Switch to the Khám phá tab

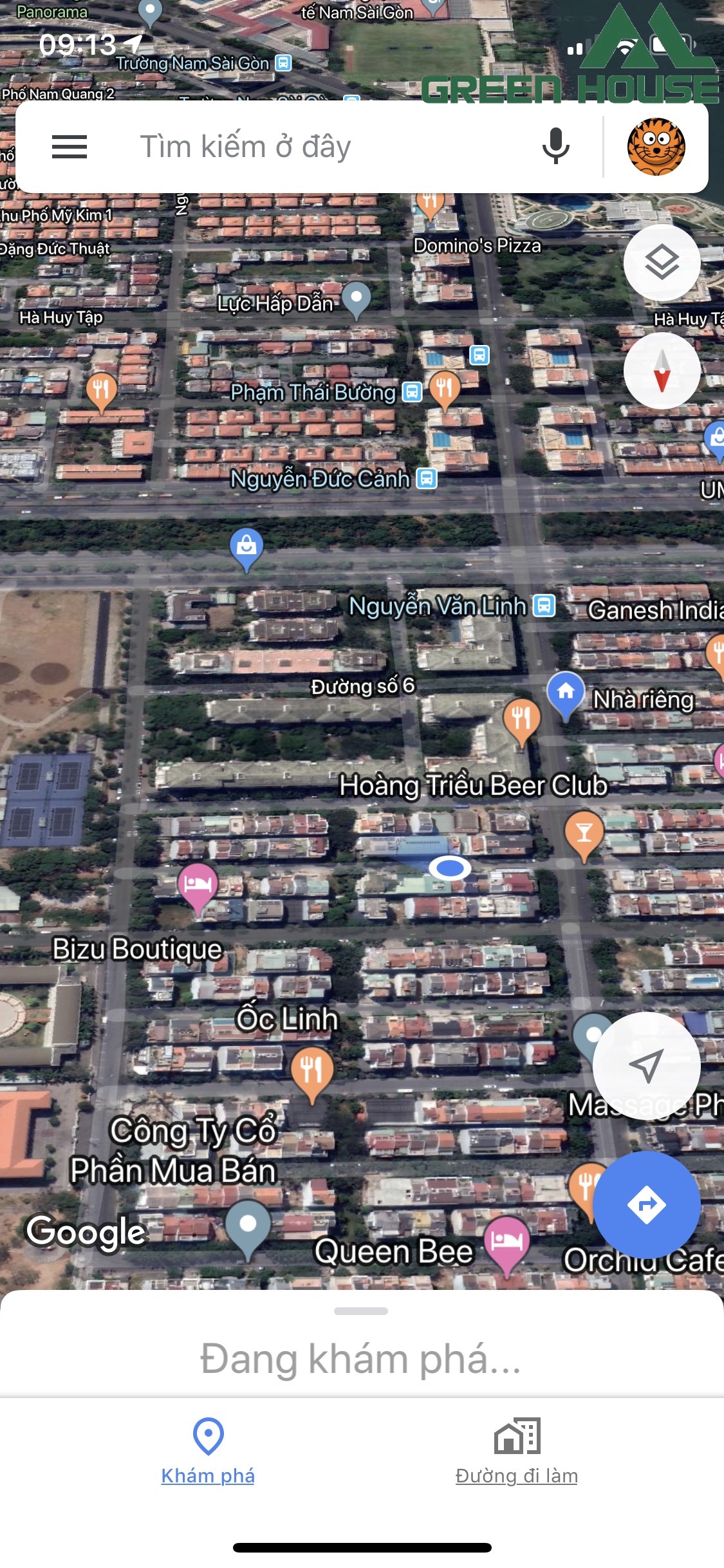[208, 1452]
